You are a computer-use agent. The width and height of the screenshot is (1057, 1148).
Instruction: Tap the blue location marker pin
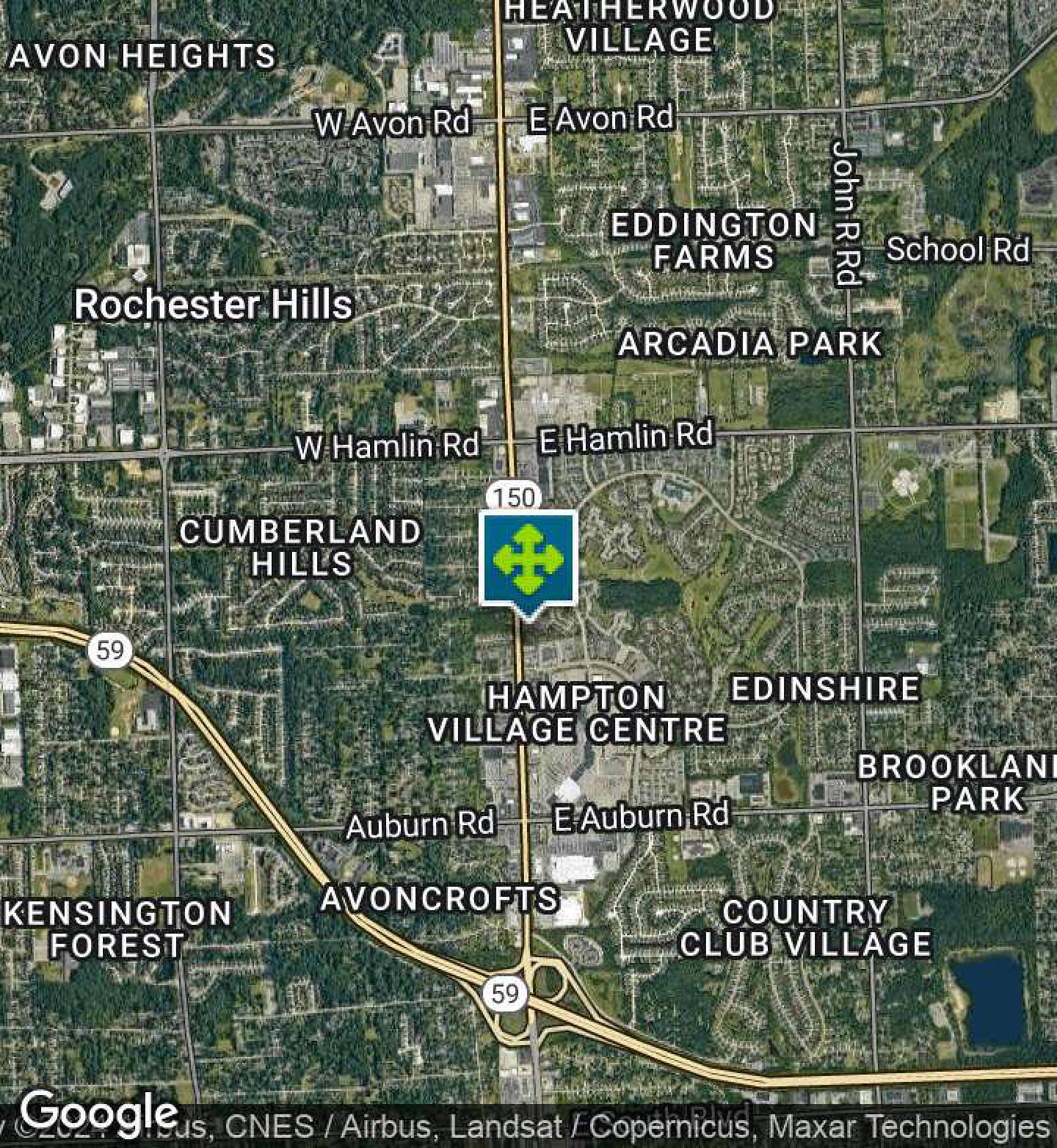coord(528,559)
